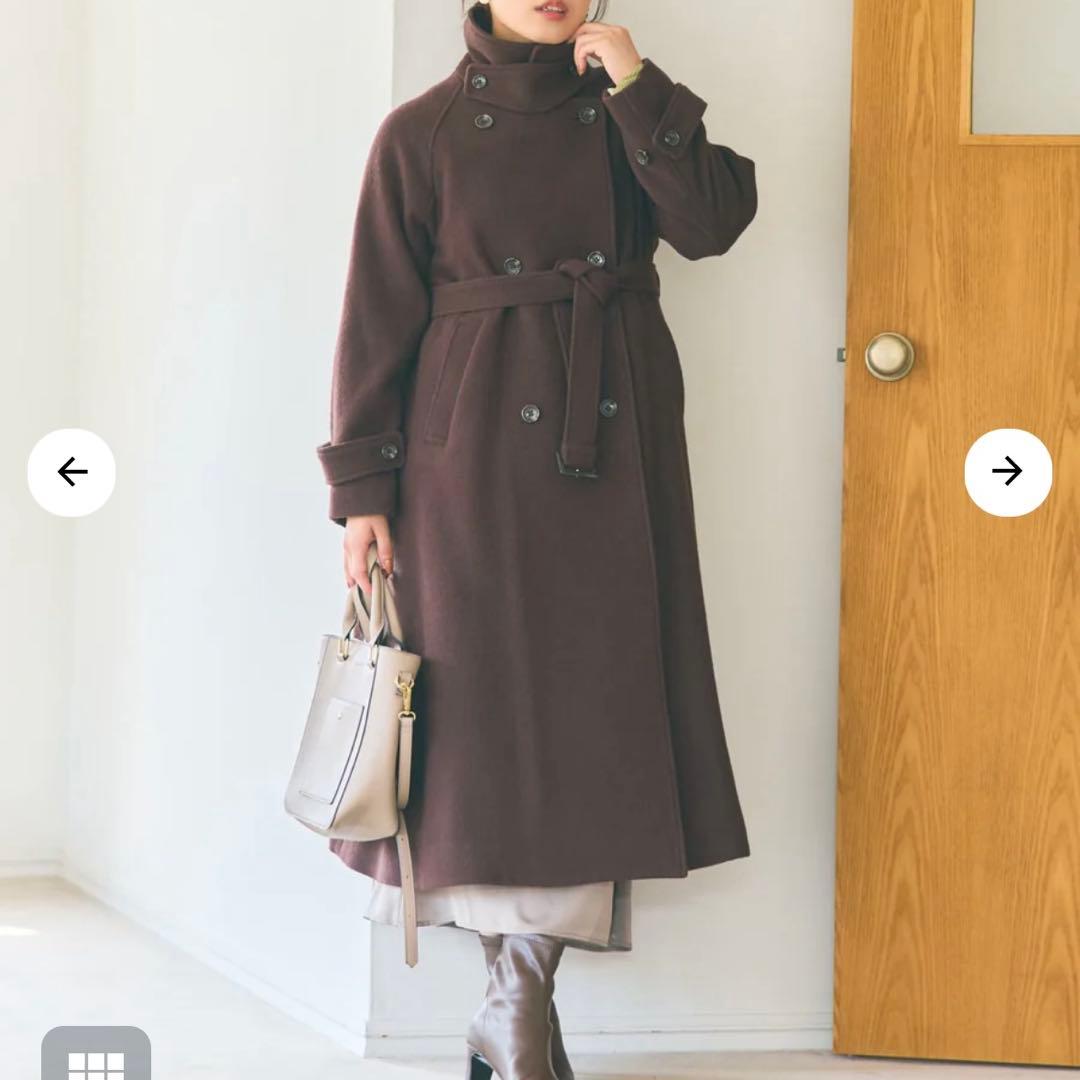The image size is (1080, 1080).
Task: Open the photo grid view
Action: point(96,1060)
